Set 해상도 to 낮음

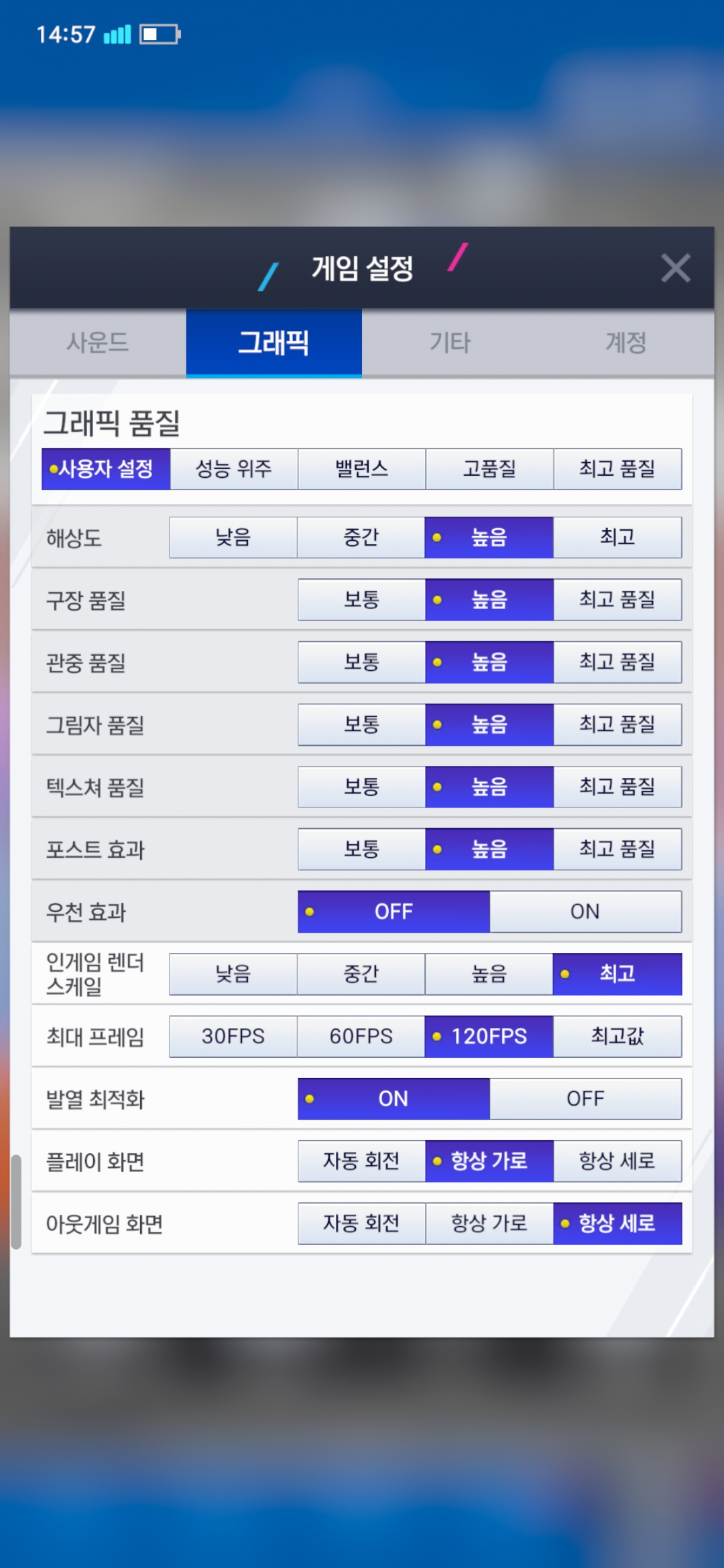(233, 537)
